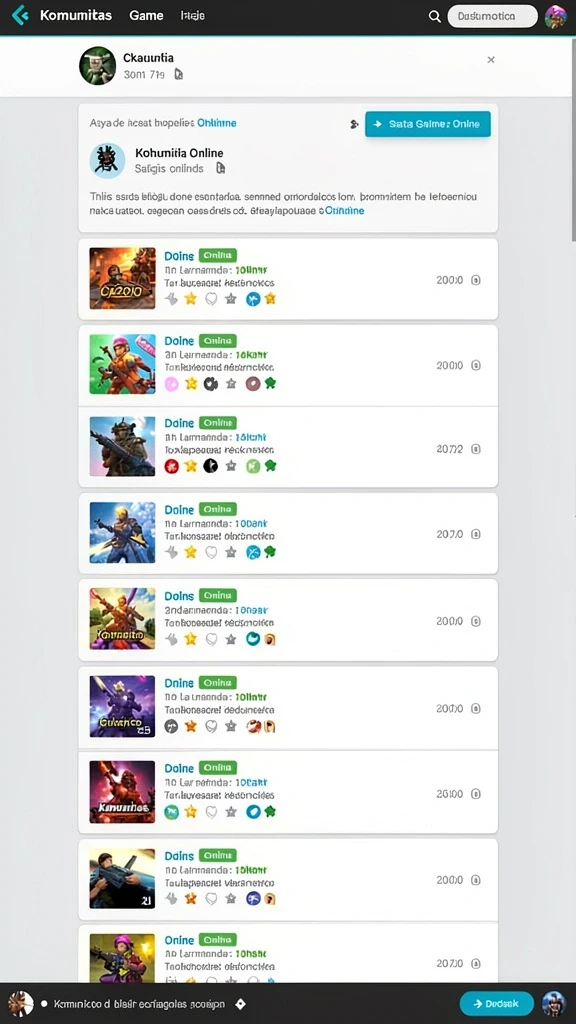Open the profile avatar in the top bar
Image resolution: width=576 pixels, height=1024 pixels.
556,16
